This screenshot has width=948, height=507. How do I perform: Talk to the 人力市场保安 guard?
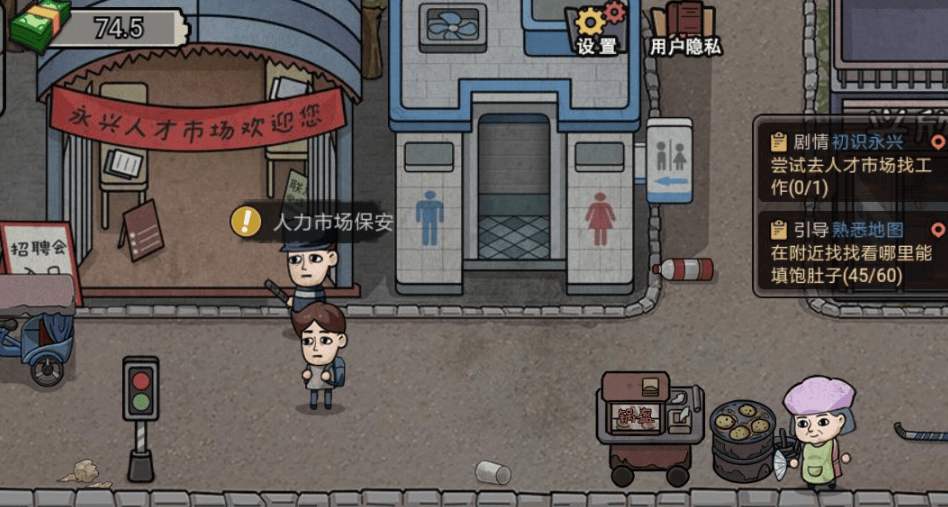(310, 270)
